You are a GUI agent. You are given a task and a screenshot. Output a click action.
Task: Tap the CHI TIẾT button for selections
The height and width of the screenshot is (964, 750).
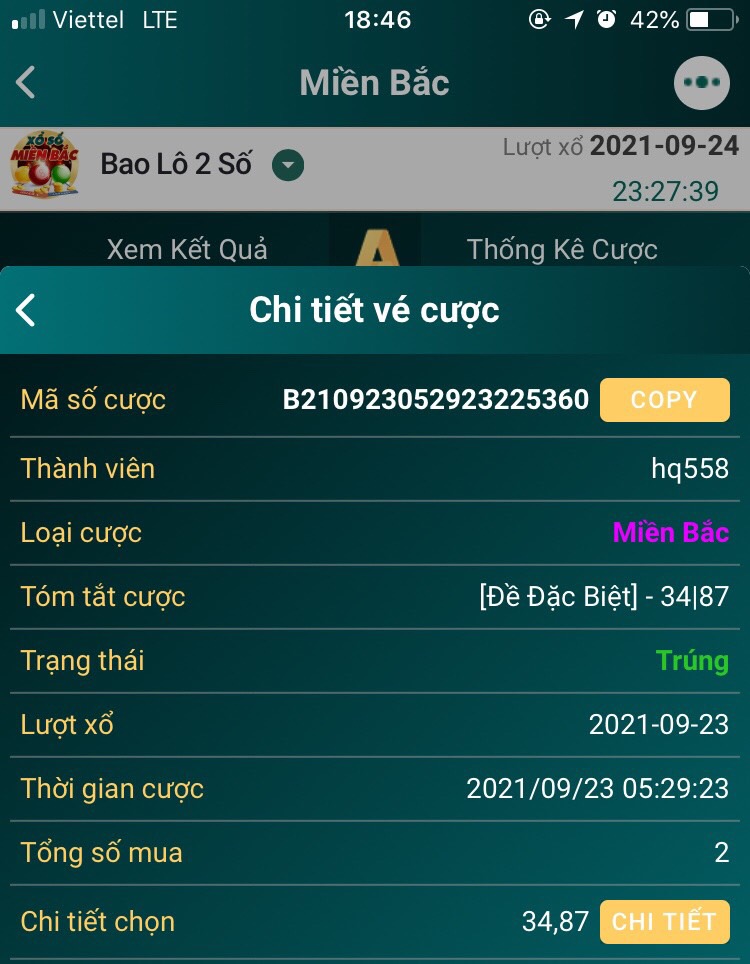click(x=664, y=921)
